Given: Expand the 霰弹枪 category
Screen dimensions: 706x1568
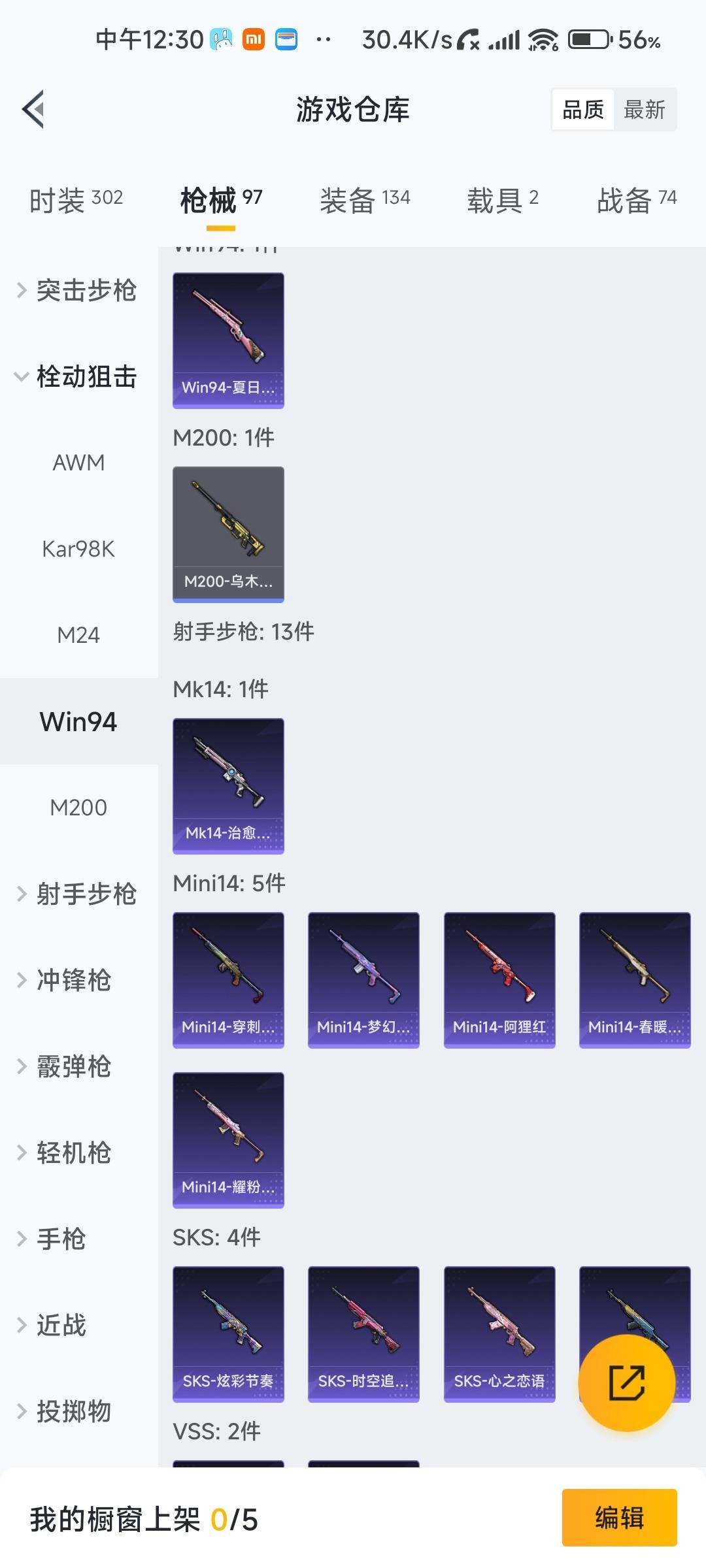Looking at the screenshot, I should click(74, 1066).
